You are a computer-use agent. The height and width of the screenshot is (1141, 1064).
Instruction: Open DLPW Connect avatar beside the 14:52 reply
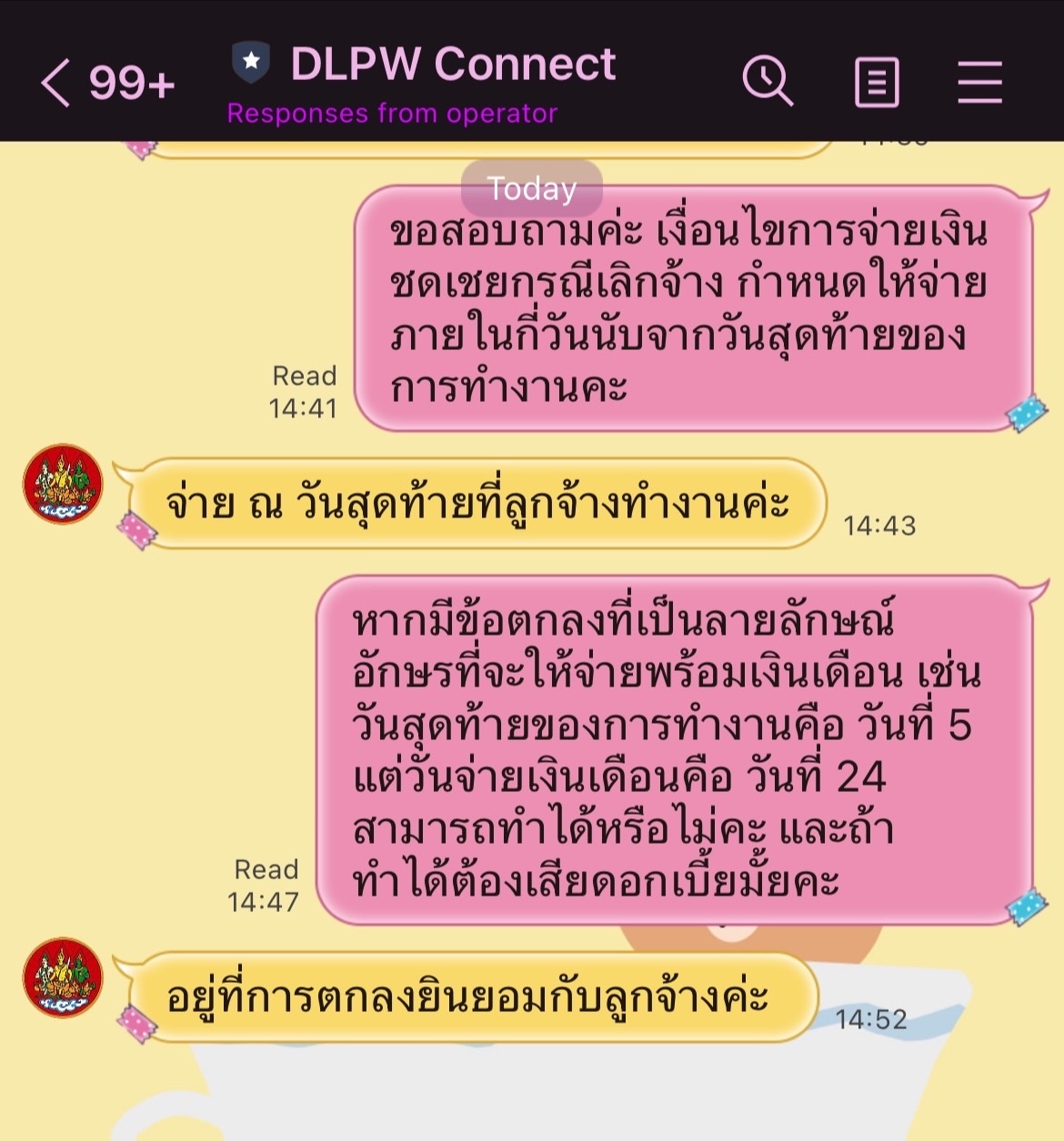[x=63, y=978]
